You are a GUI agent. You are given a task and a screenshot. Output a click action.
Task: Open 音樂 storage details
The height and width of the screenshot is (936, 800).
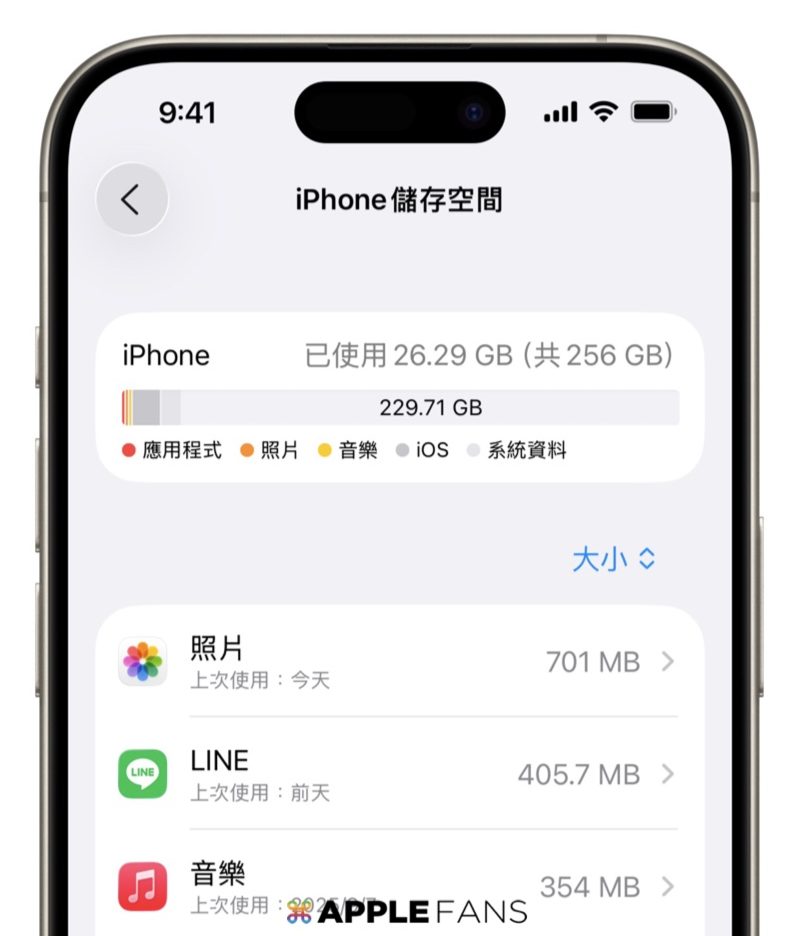(x=400, y=886)
